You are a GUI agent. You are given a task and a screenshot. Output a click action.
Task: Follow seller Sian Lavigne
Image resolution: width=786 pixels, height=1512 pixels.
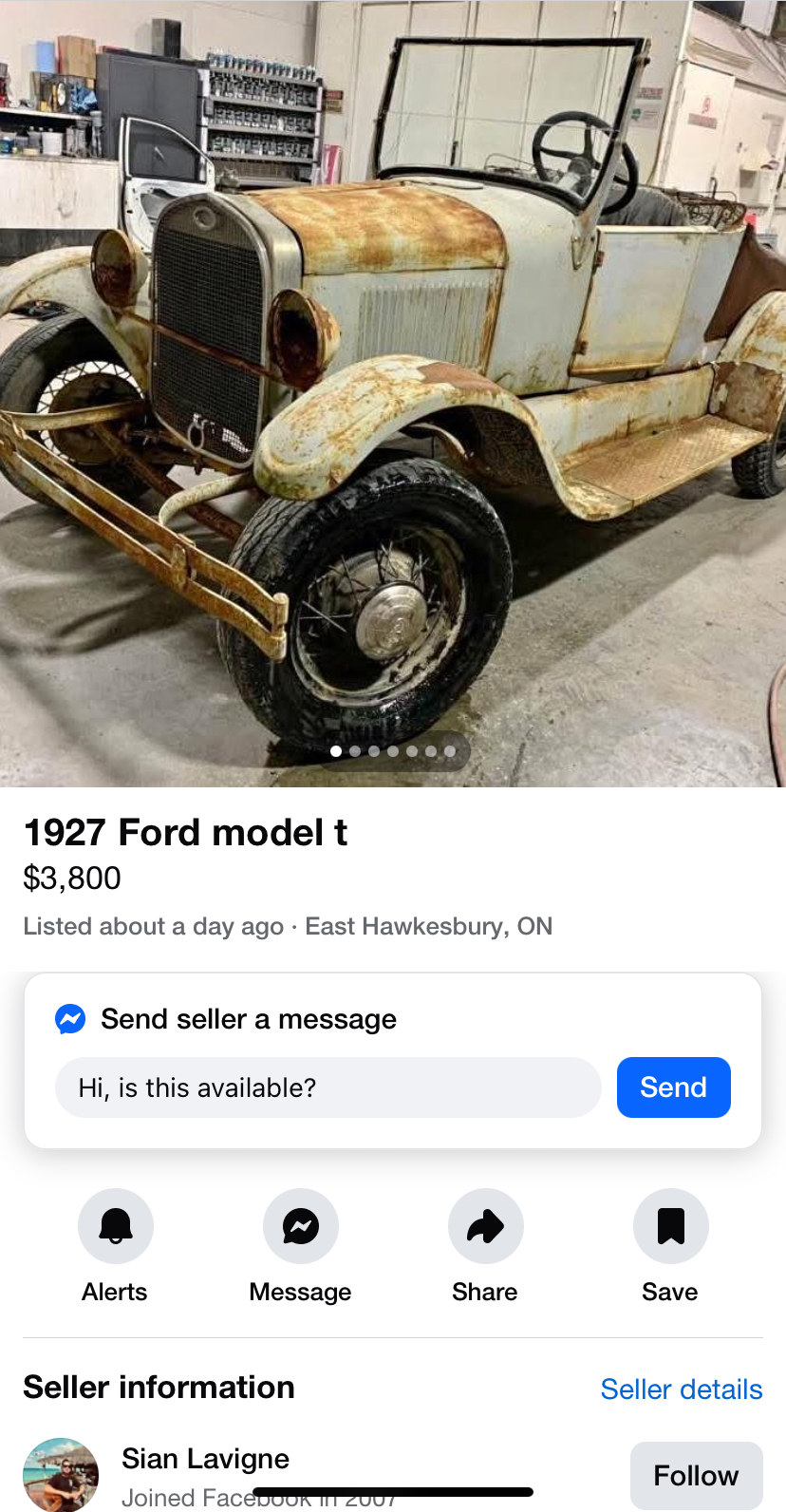pos(696,1475)
